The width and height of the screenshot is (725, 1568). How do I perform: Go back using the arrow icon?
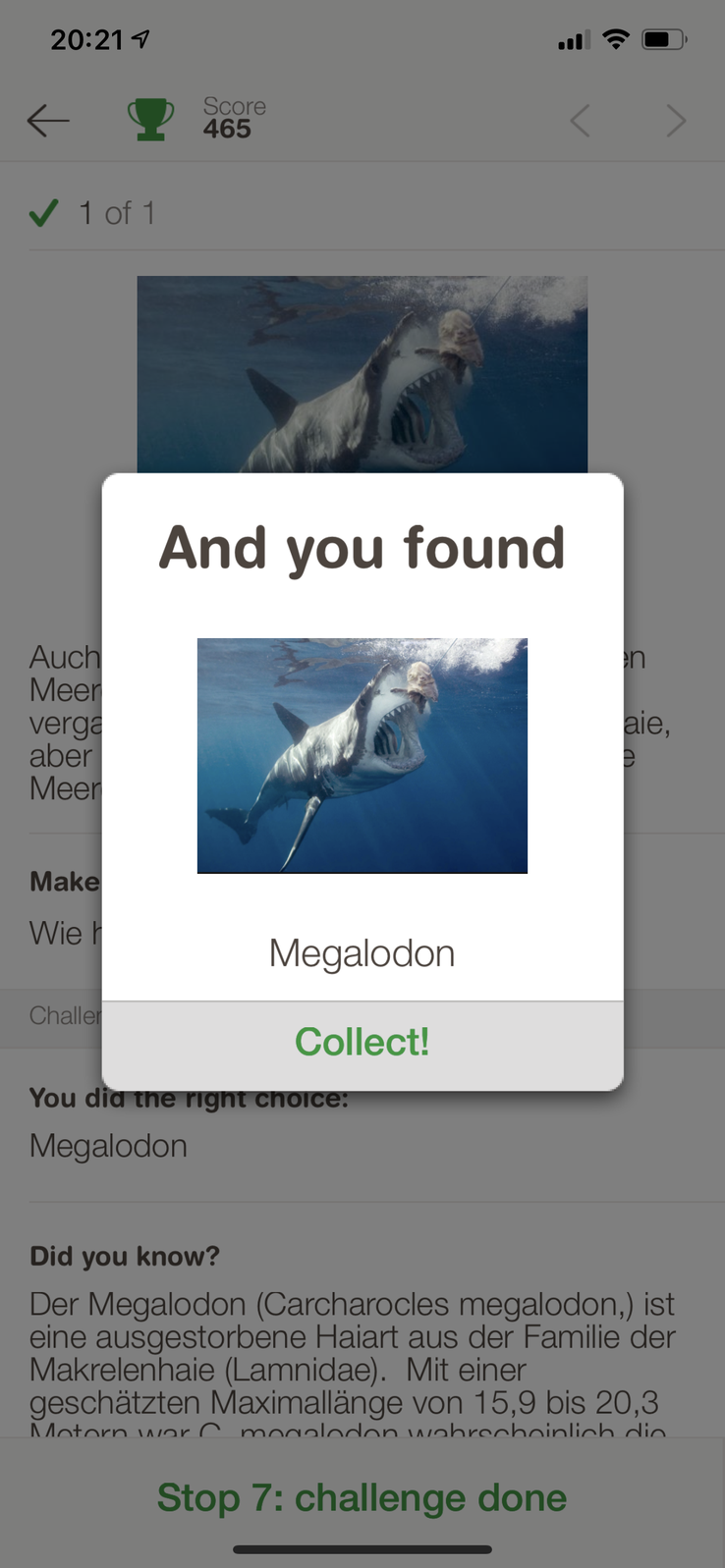coord(48,121)
